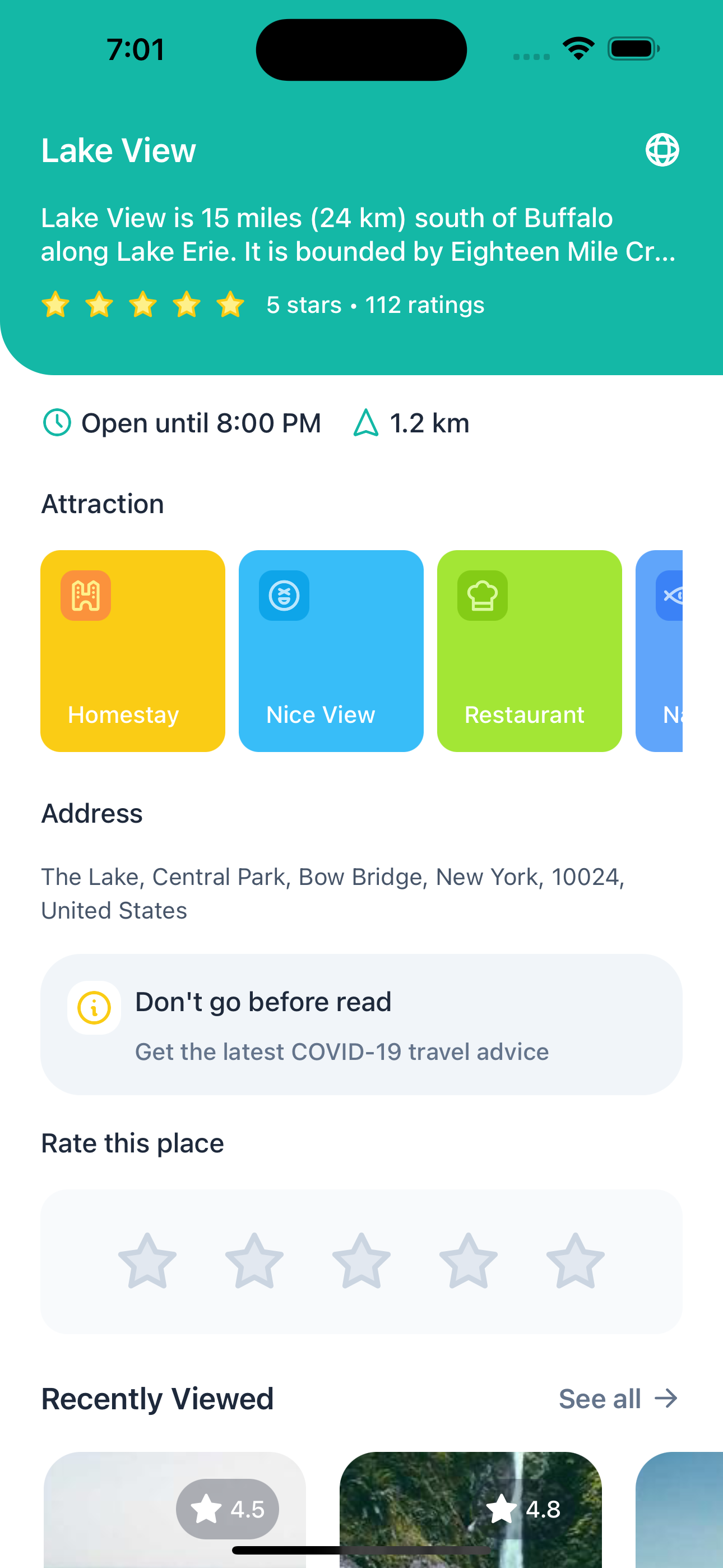Rate this place five stars

[x=575, y=1261]
